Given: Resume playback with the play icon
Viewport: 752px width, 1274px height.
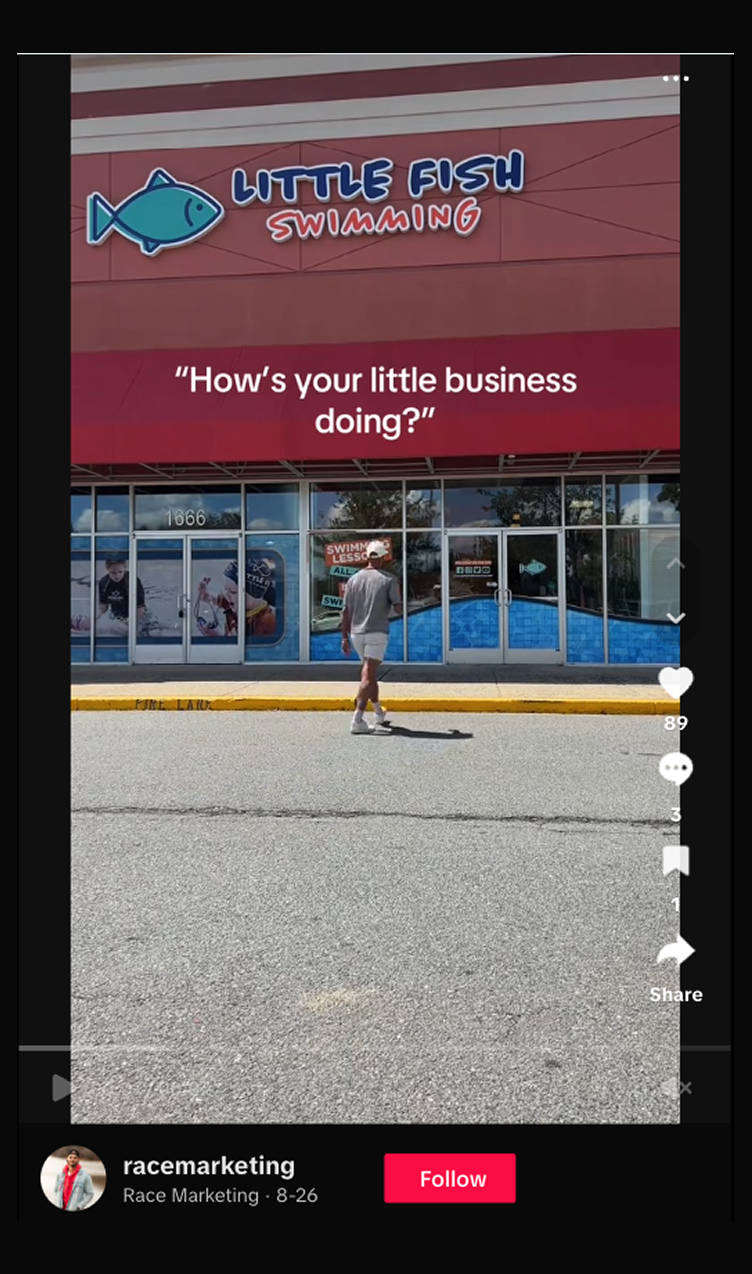Looking at the screenshot, I should pyautogui.click(x=62, y=1087).
